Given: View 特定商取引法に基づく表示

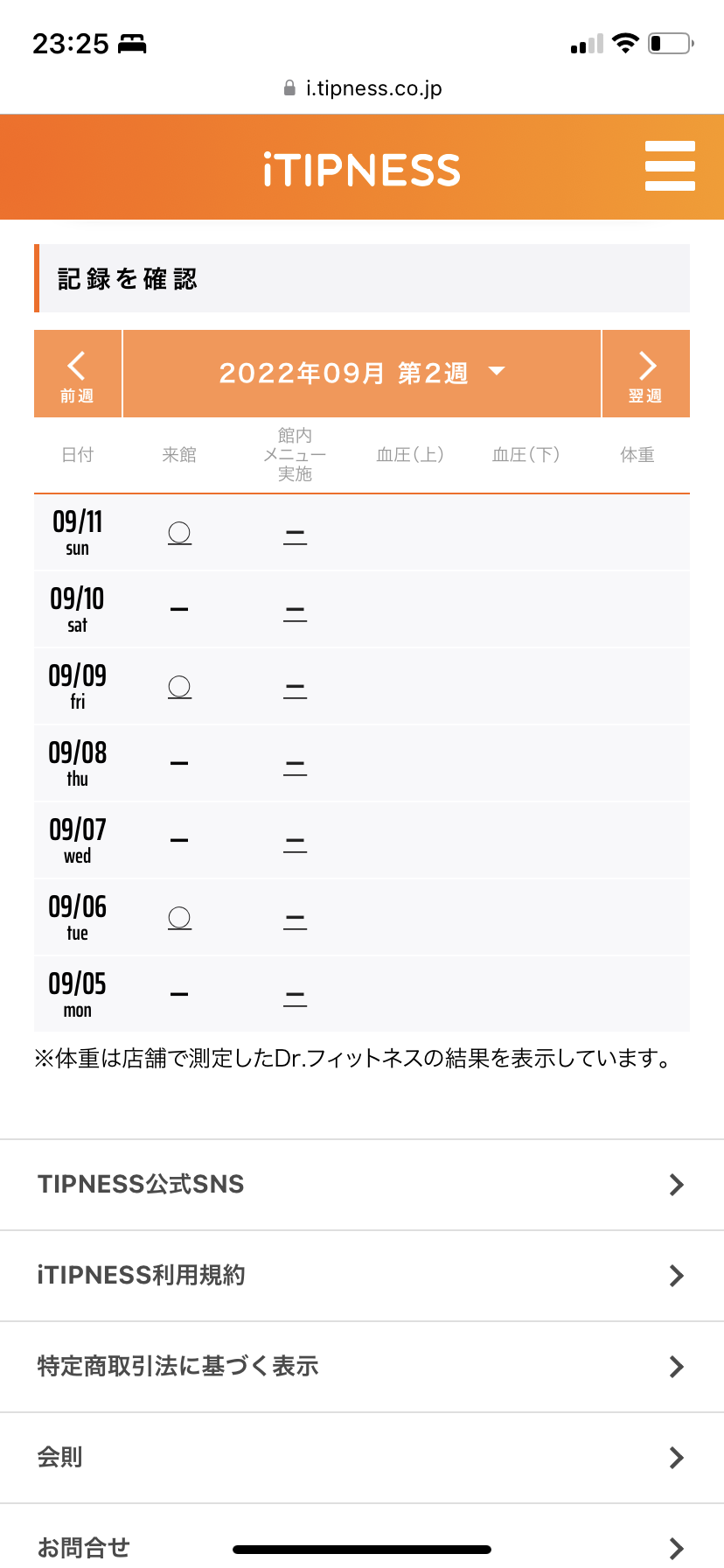Looking at the screenshot, I should click(x=362, y=1367).
